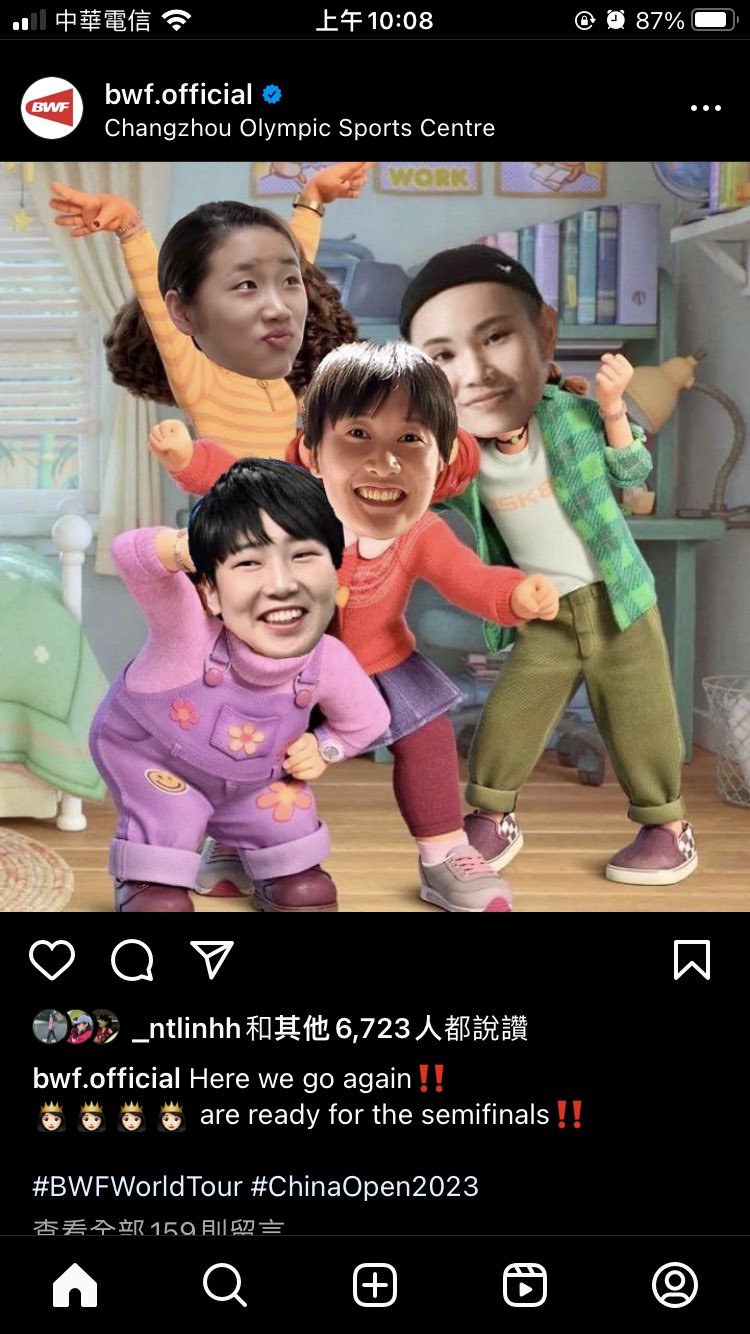View all 159 comments
Screen dimensions: 750x1334
point(158,1226)
